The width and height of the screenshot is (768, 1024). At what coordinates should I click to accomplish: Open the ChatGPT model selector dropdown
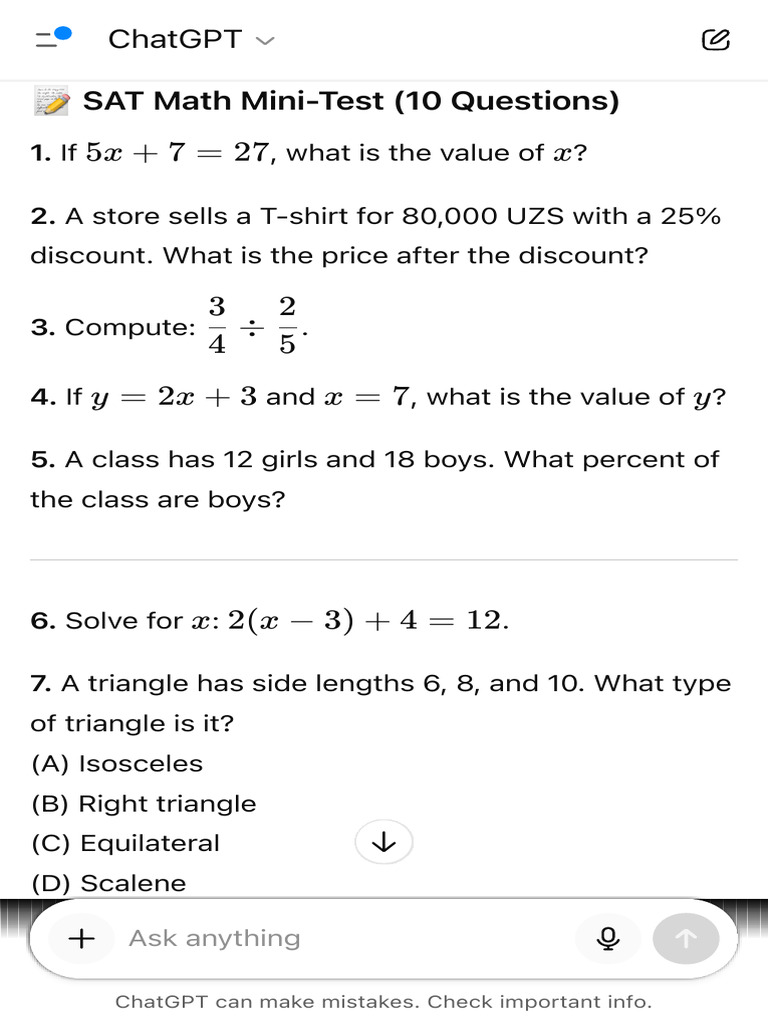(x=191, y=39)
